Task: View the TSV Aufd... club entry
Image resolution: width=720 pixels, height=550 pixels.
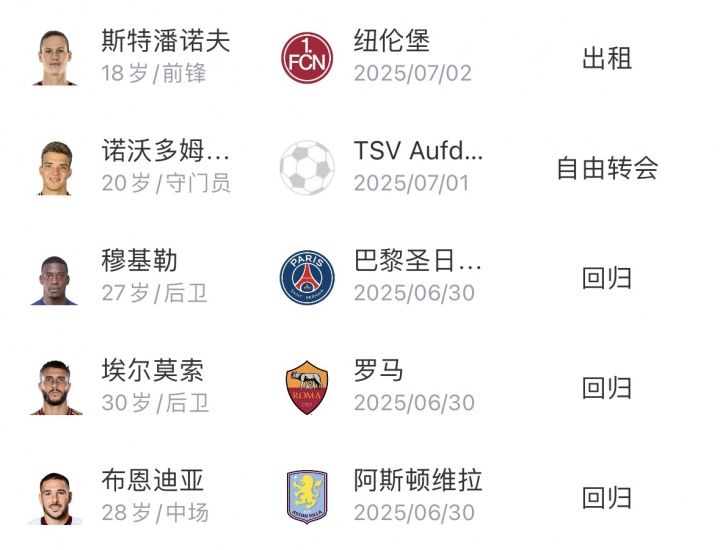Action: pos(418,151)
